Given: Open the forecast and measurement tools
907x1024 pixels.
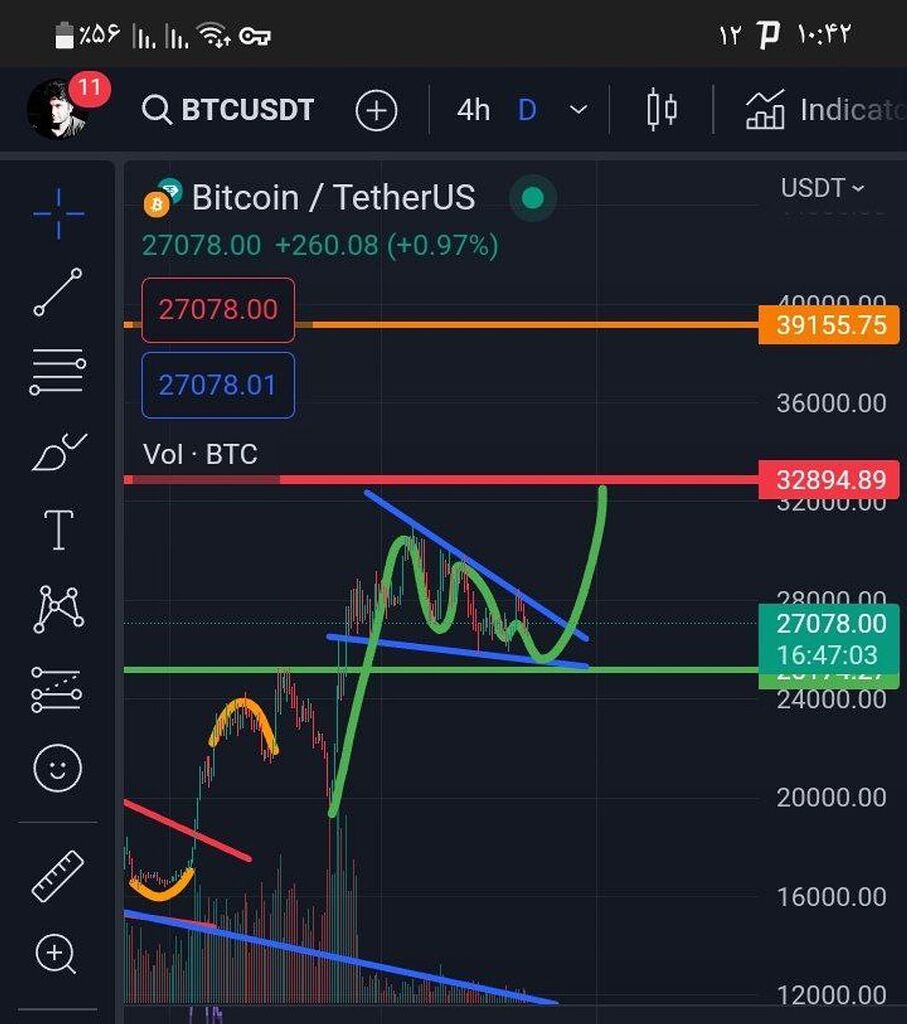Looking at the screenshot, I should 58,688.
